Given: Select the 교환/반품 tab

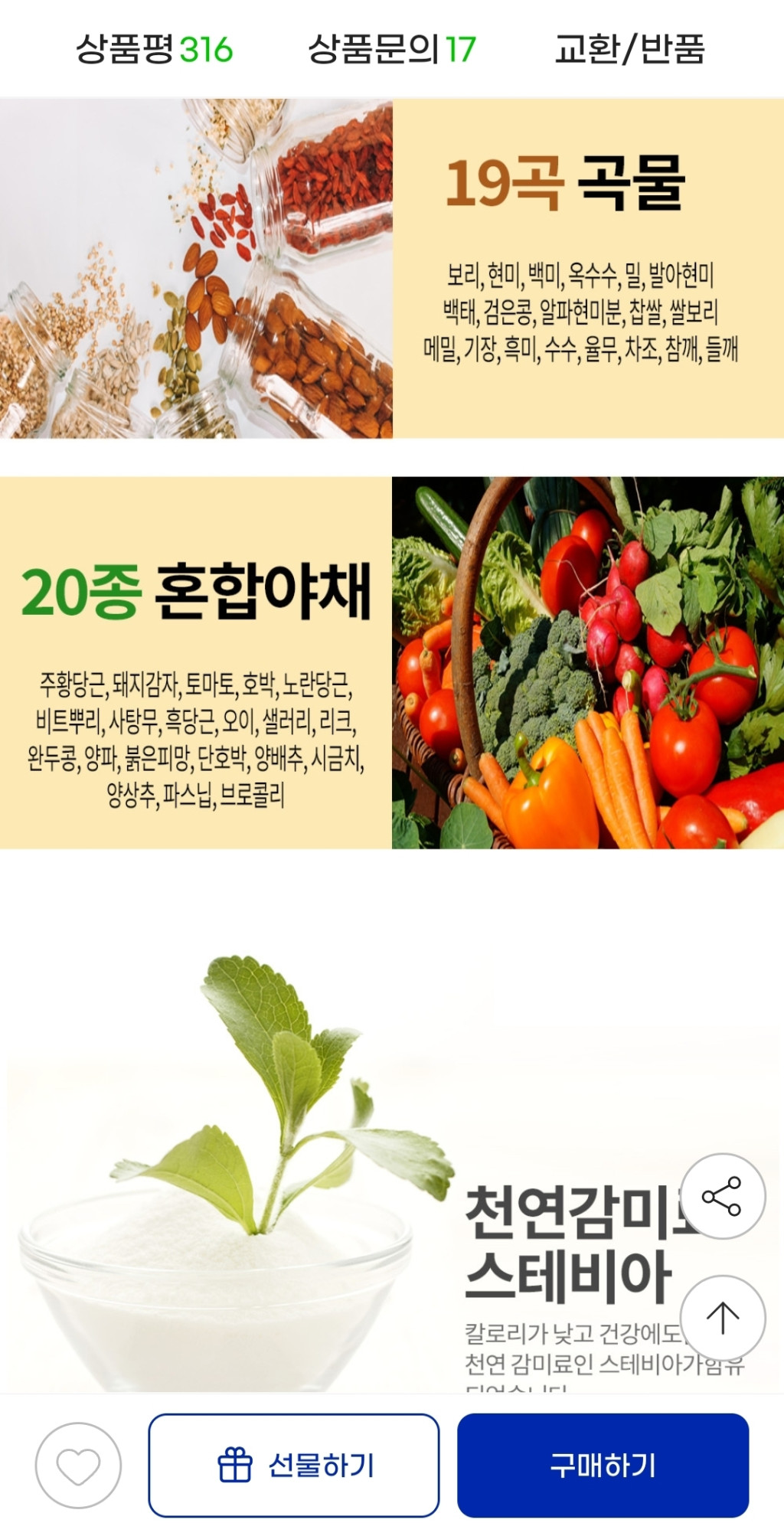Looking at the screenshot, I should [x=629, y=50].
